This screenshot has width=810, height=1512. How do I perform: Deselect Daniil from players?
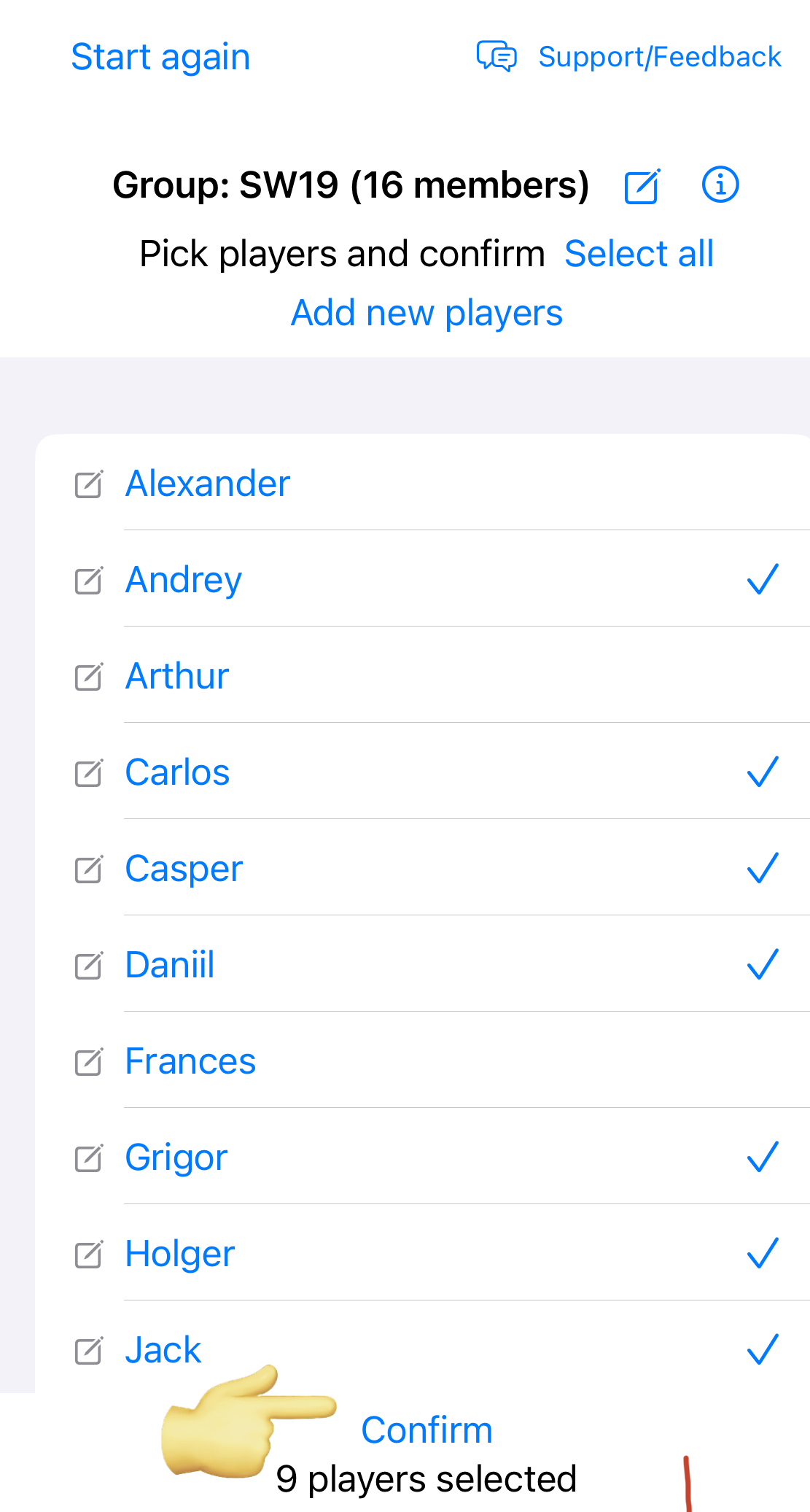[x=422, y=964]
